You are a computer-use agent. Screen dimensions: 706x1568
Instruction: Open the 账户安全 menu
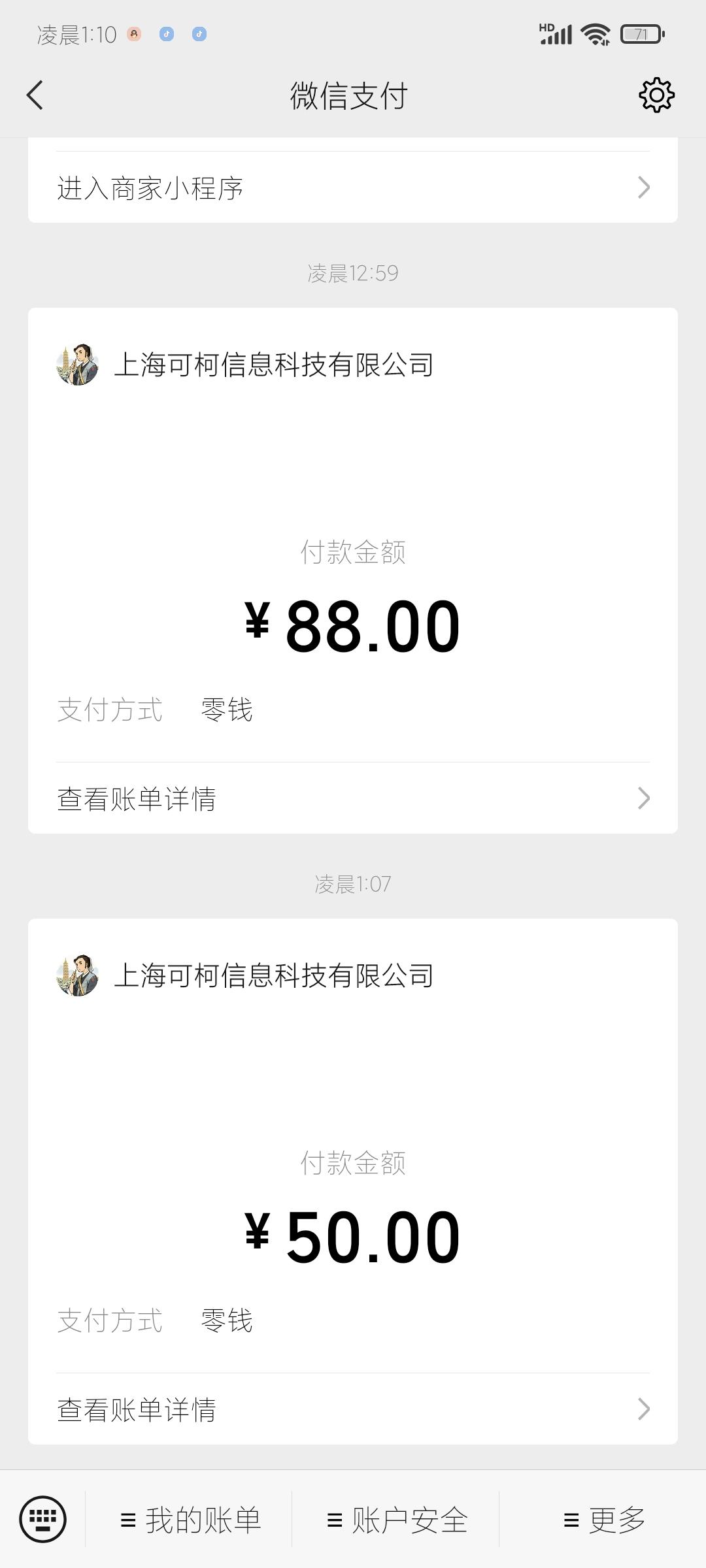point(397,1520)
